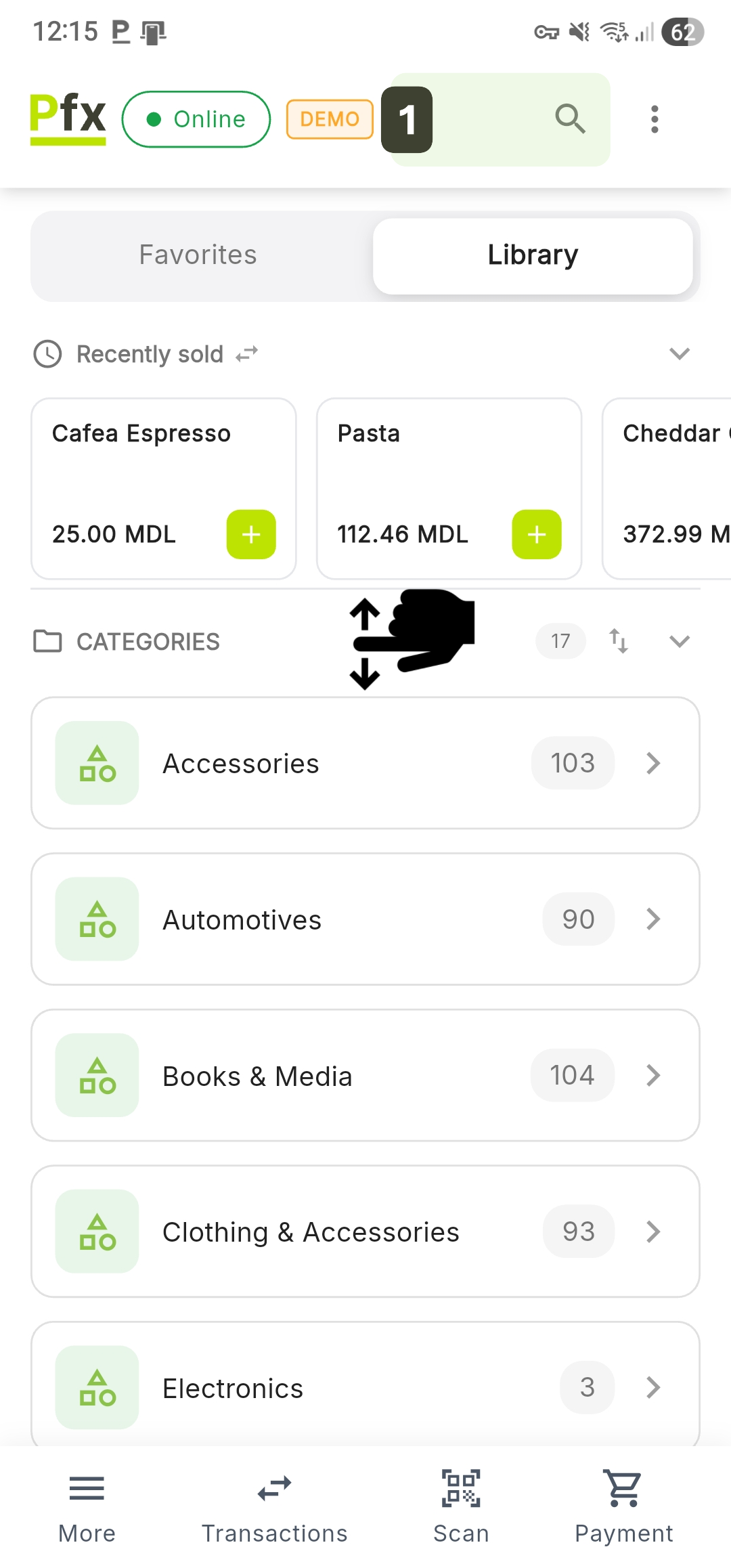The image size is (731, 1568).
Task: Open the three-dot overflow menu
Action: (654, 119)
